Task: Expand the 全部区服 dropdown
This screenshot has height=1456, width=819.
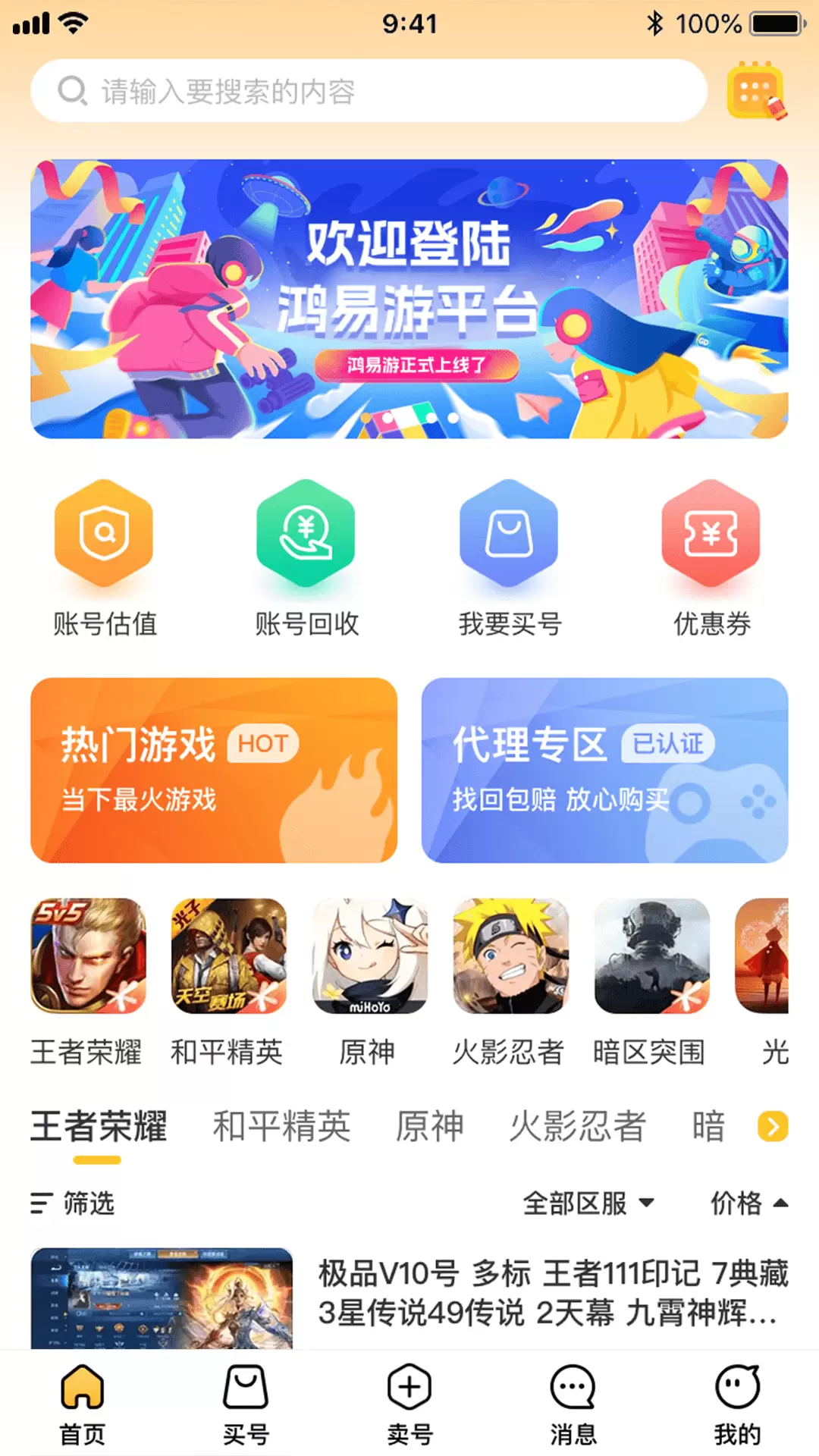Action: (x=588, y=1203)
